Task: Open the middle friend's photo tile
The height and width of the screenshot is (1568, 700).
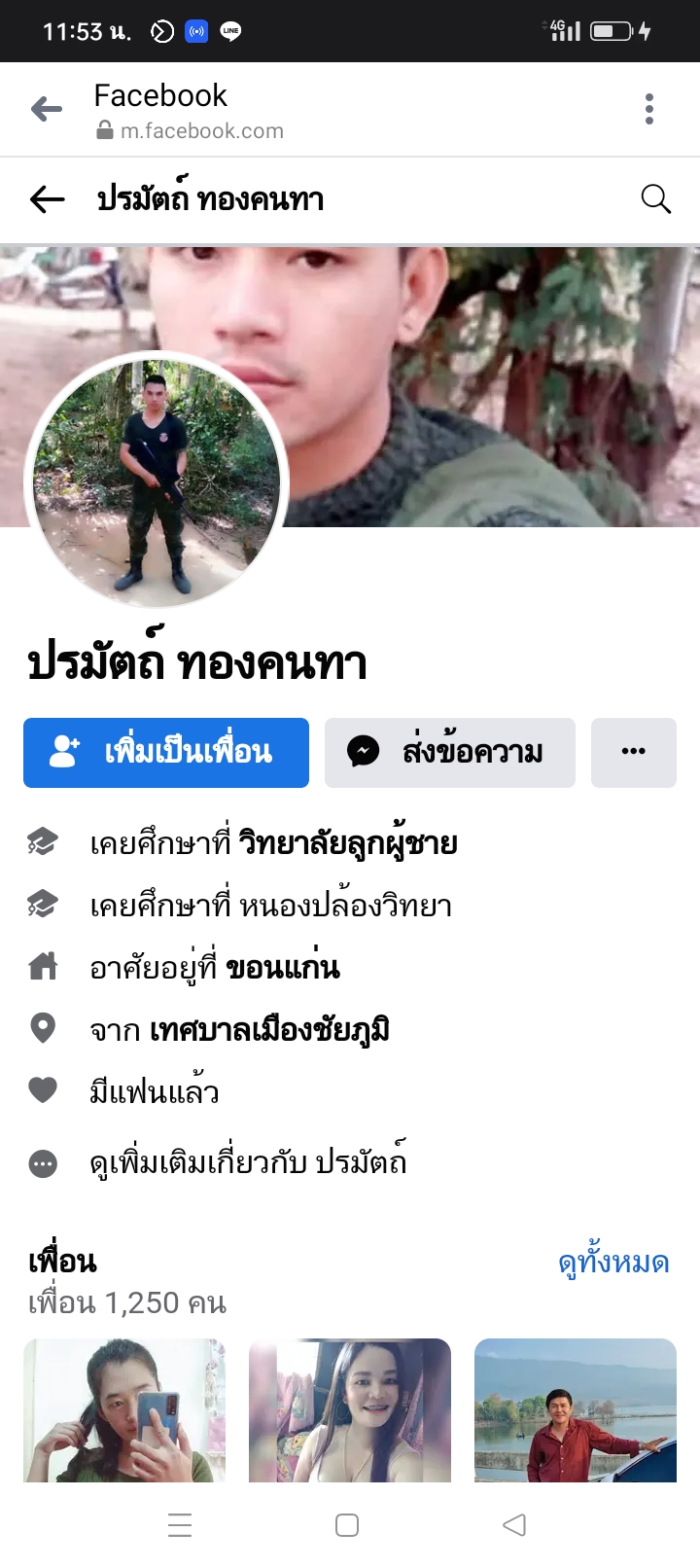Action: click(350, 1410)
